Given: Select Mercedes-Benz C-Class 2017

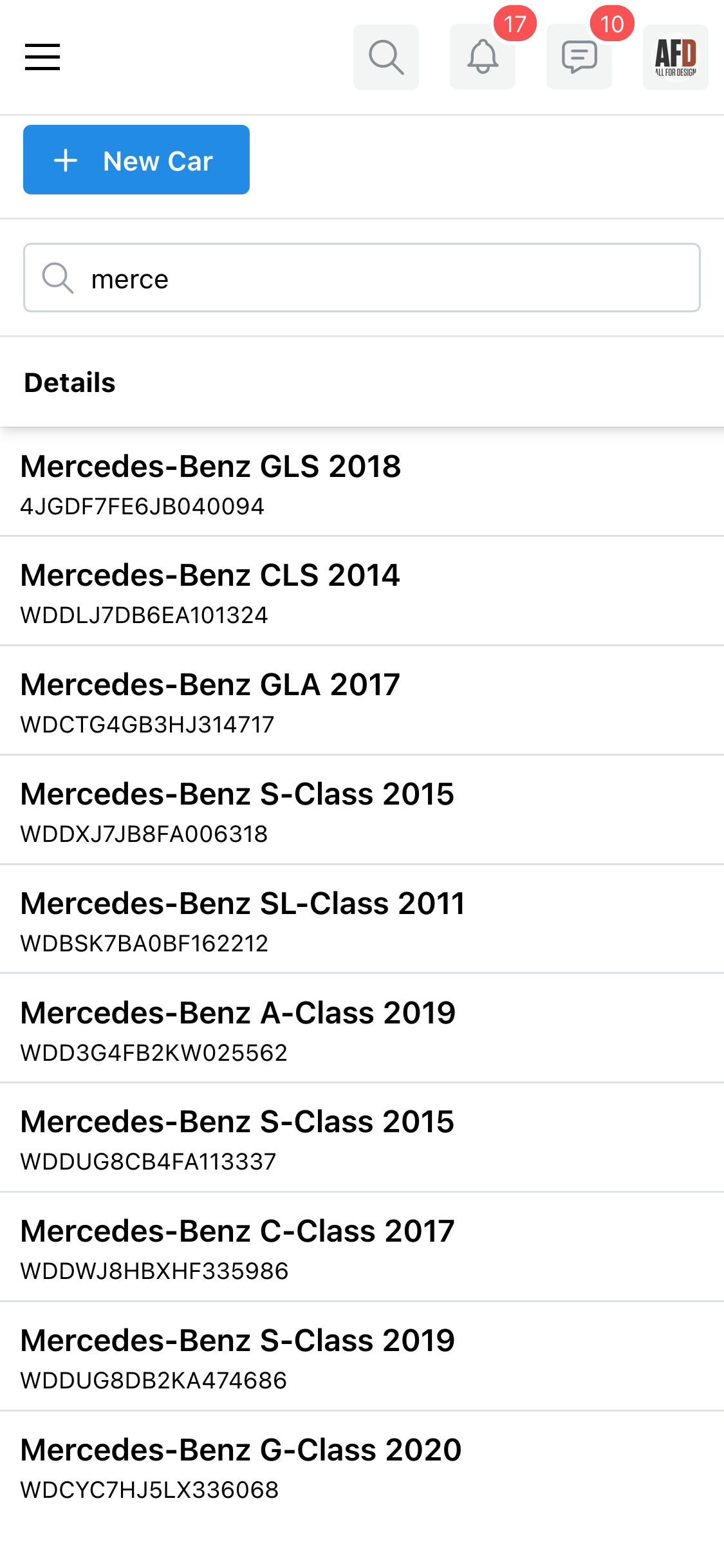Looking at the screenshot, I should tap(362, 1247).
